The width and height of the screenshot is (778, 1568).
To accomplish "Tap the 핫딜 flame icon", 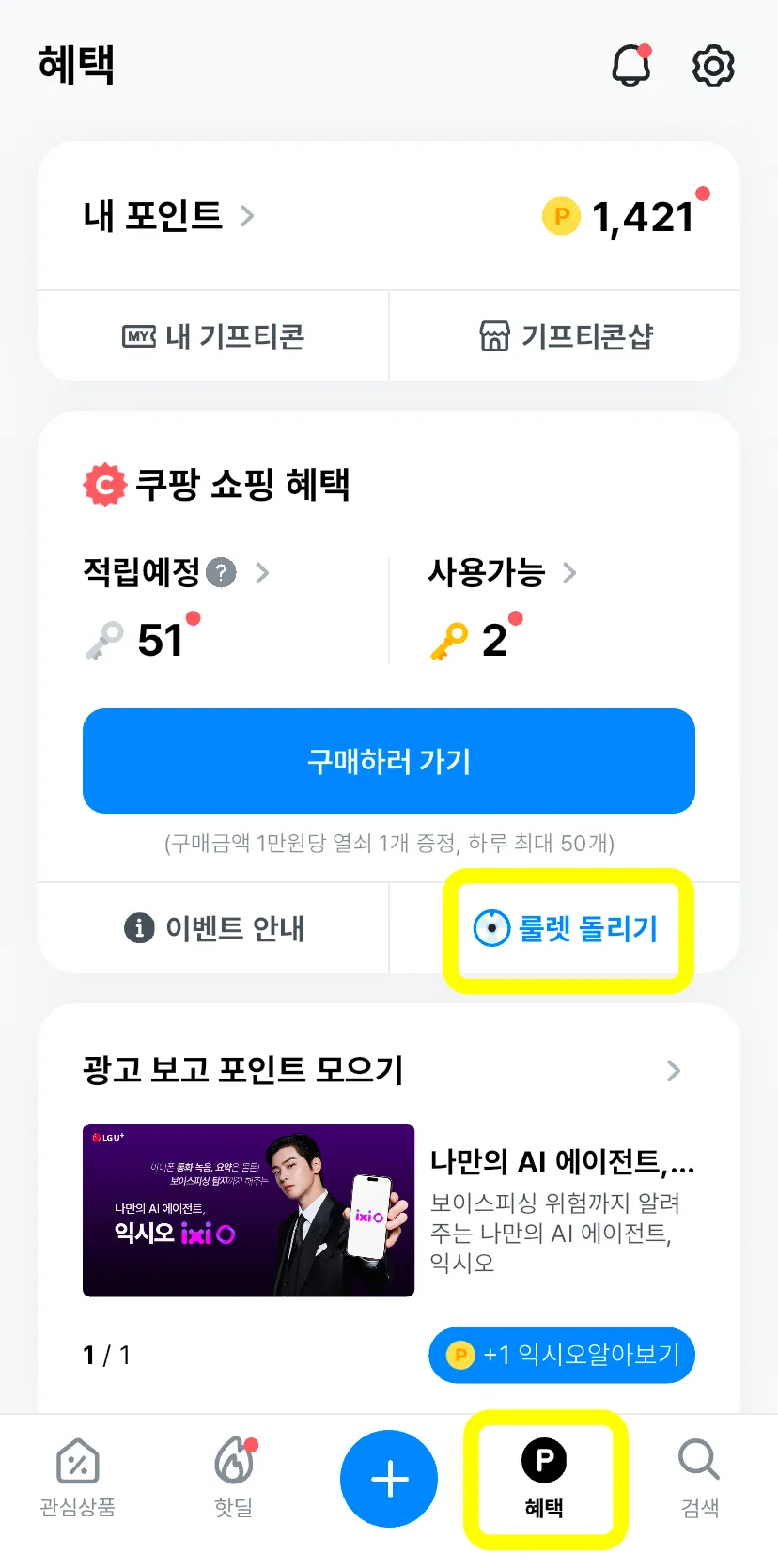I will pyautogui.click(x=233, y=1462).
